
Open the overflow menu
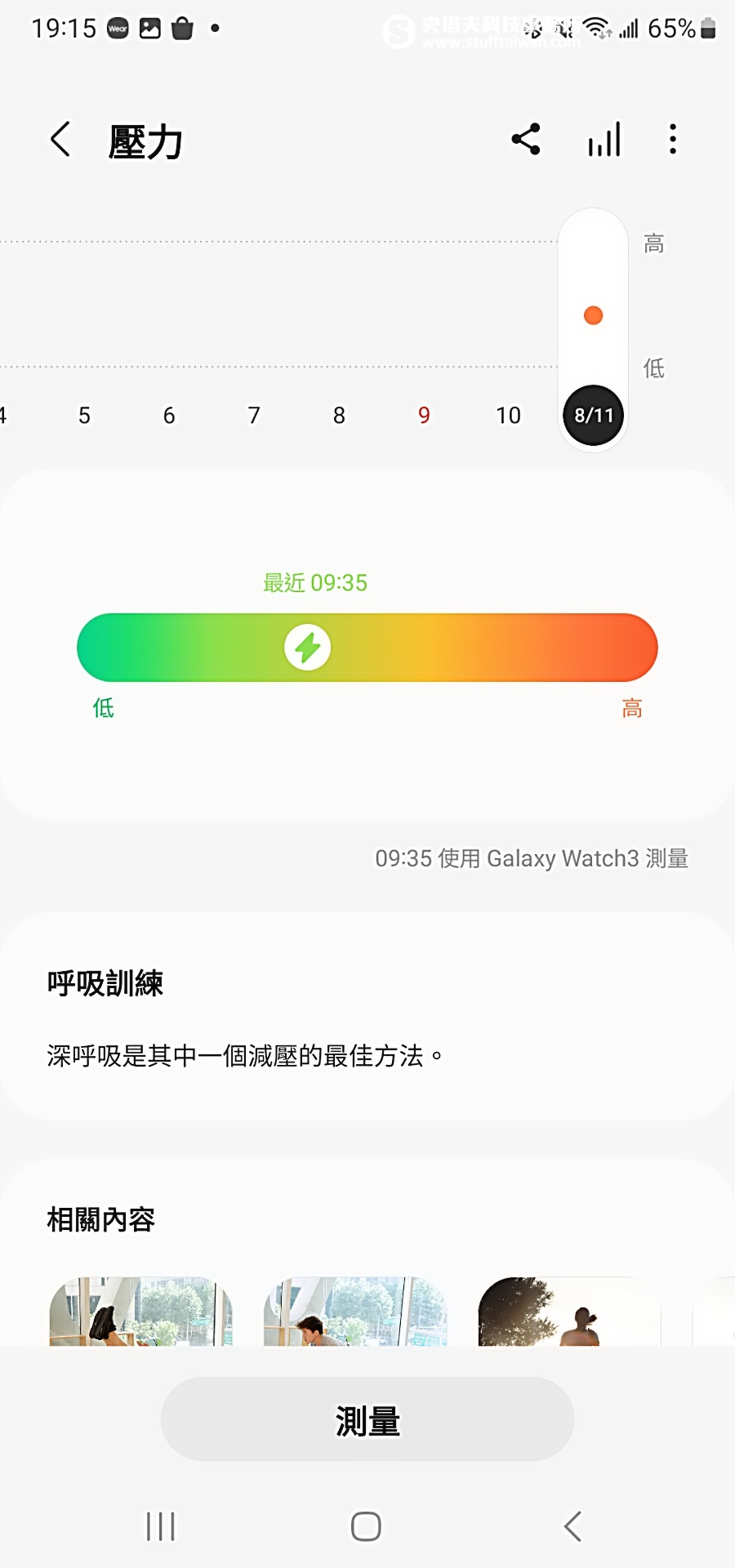pos(673,140)
